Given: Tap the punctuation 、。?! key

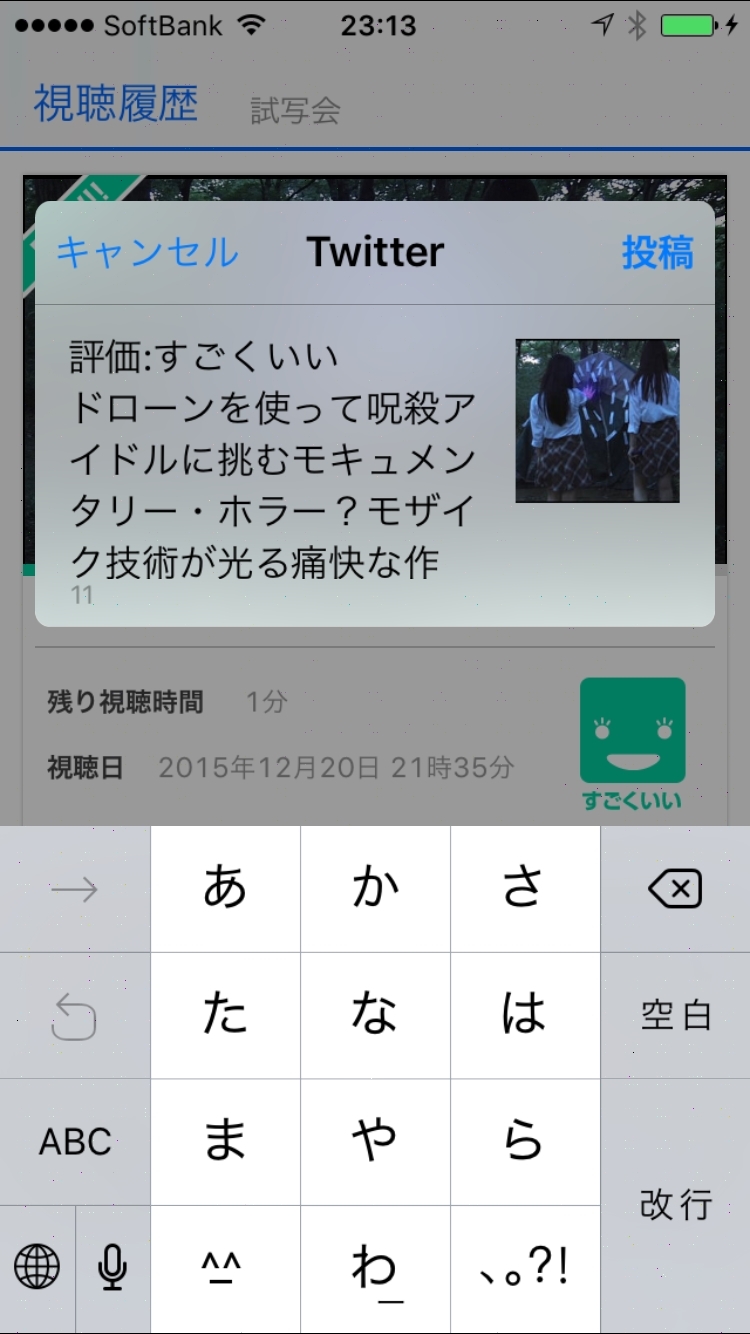Looking at the screenshot, I should coord(525,1269).
